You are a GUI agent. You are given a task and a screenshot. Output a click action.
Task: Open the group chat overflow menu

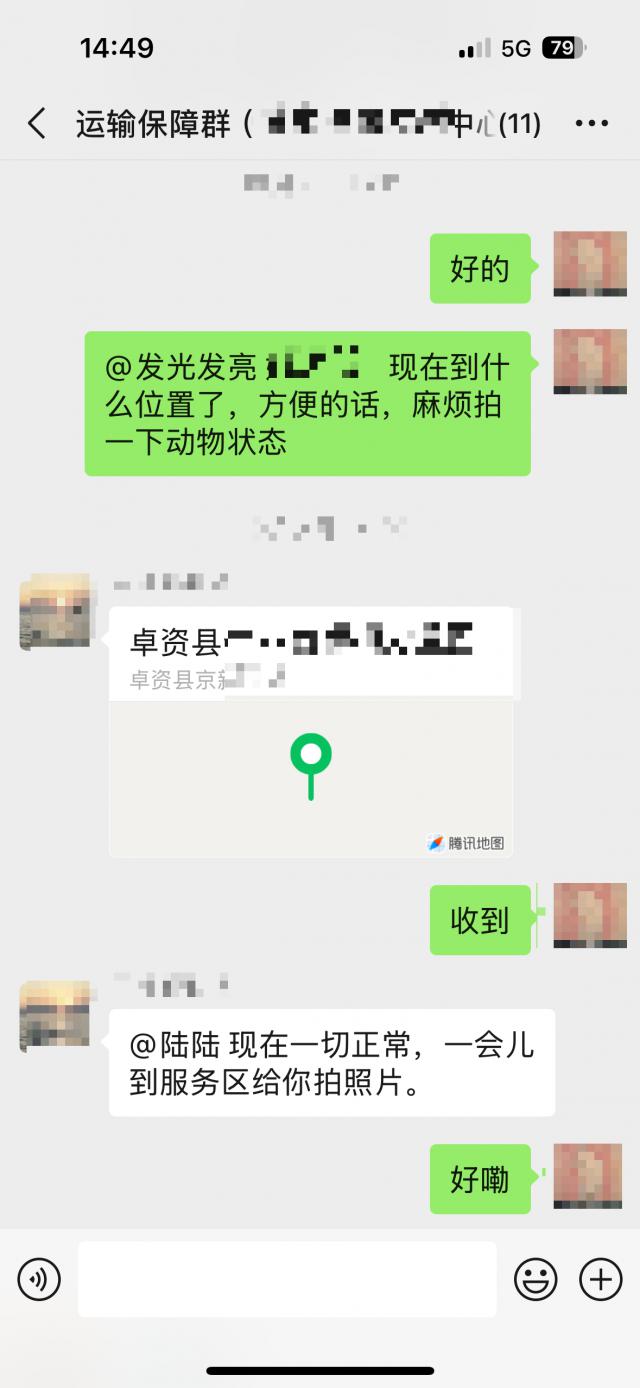click(x=592, y=124)
